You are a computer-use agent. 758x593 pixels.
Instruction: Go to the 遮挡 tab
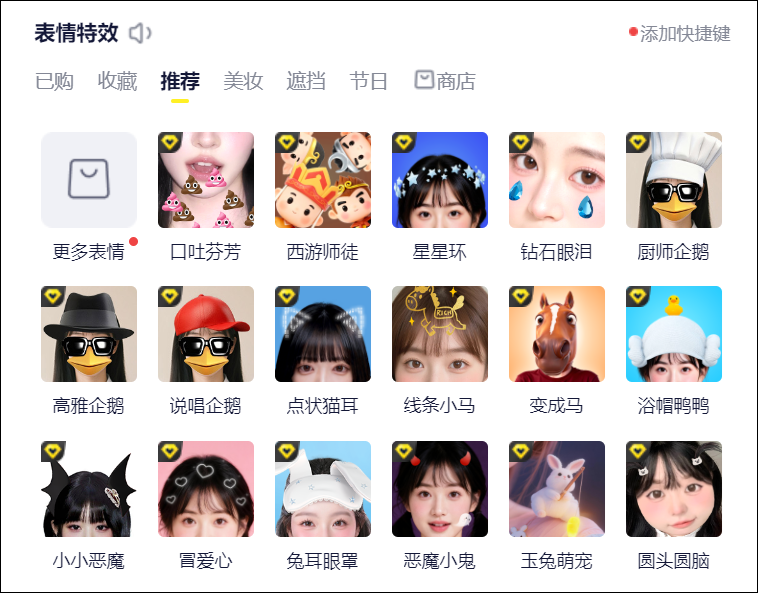coord(306,82)
